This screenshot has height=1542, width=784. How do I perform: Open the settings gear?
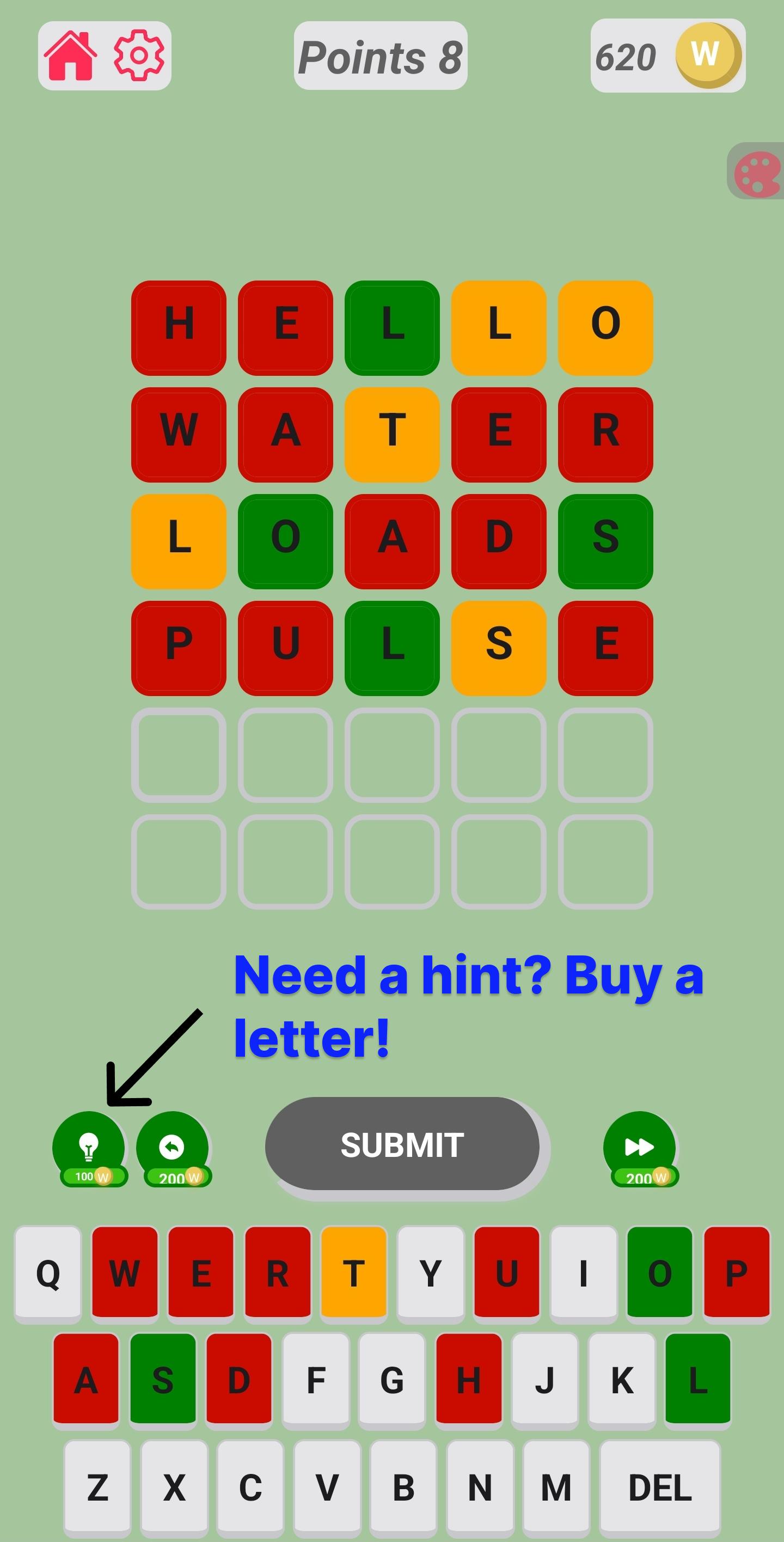click(139, 56)
